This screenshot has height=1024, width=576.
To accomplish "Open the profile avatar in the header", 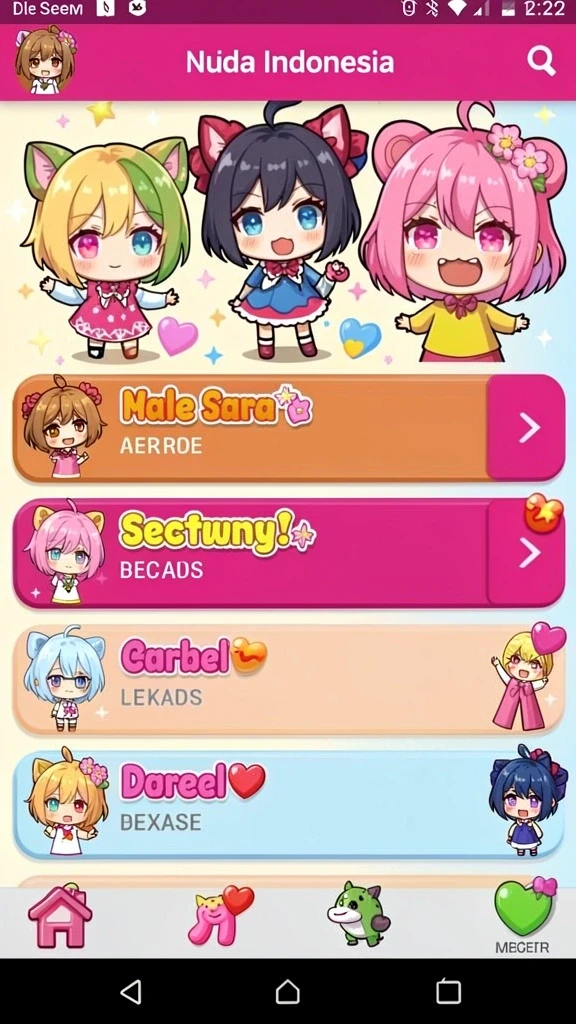I will 45,60.
